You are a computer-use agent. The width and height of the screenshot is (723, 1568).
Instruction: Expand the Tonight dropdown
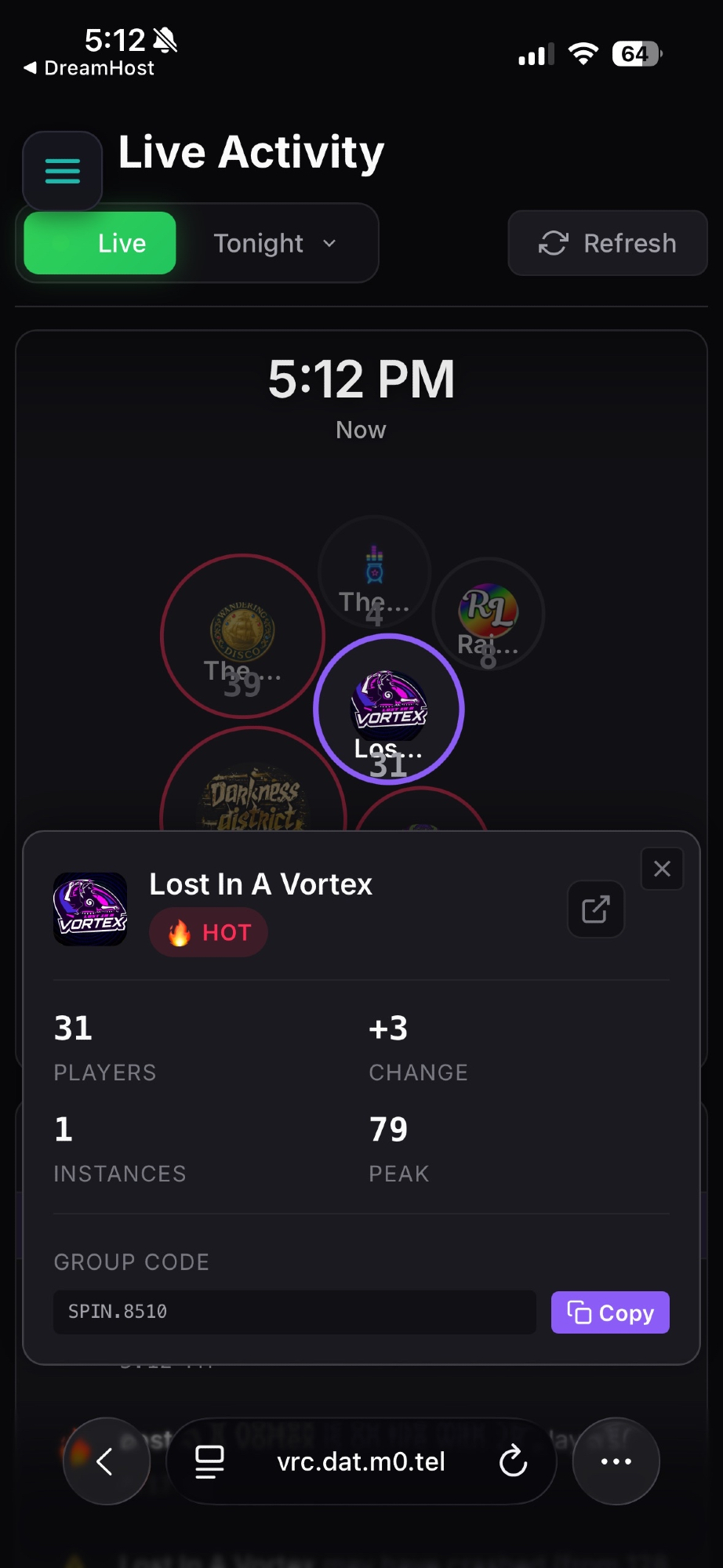(274, 243)
